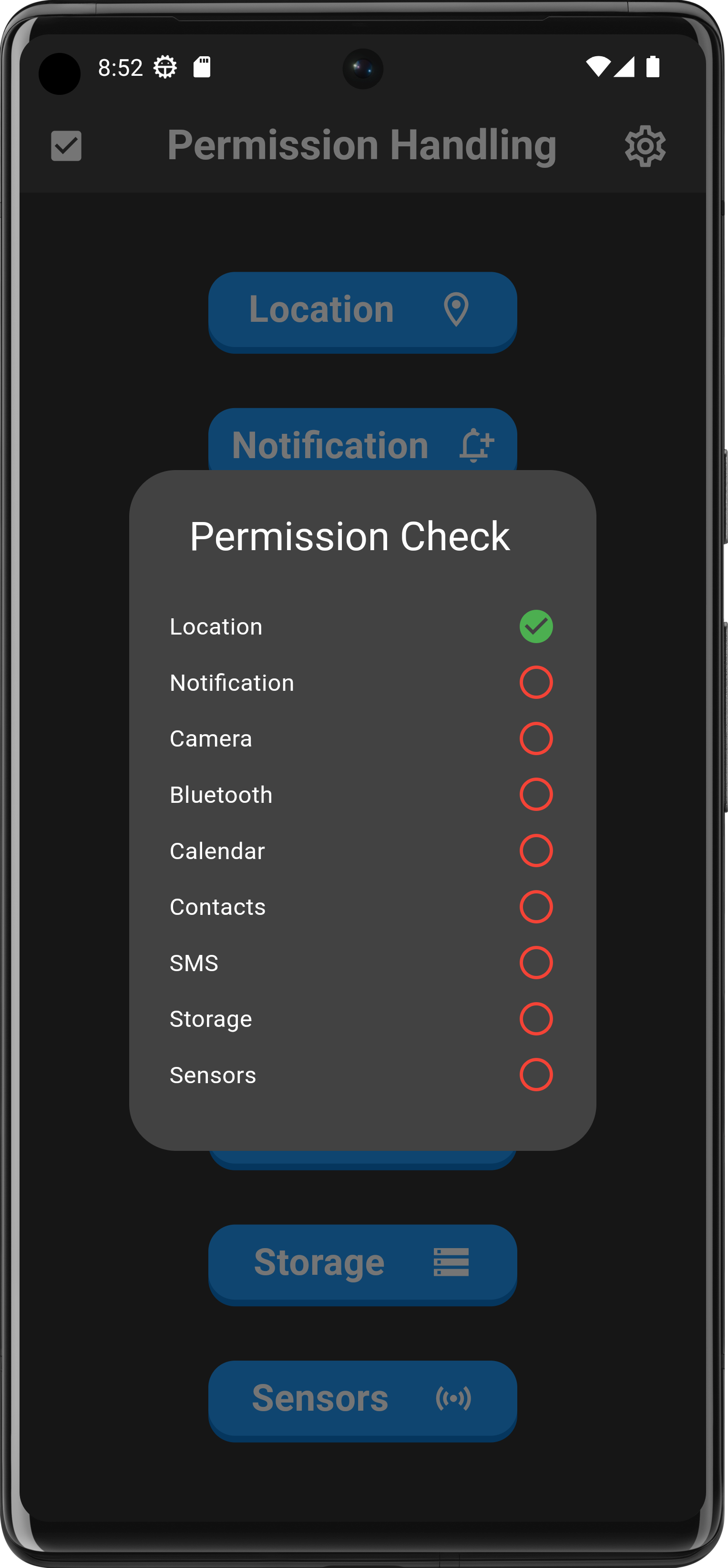The image size is (728, 1568).
Task: Click the sensors signal icon
Action: (x=453, y=1399)
